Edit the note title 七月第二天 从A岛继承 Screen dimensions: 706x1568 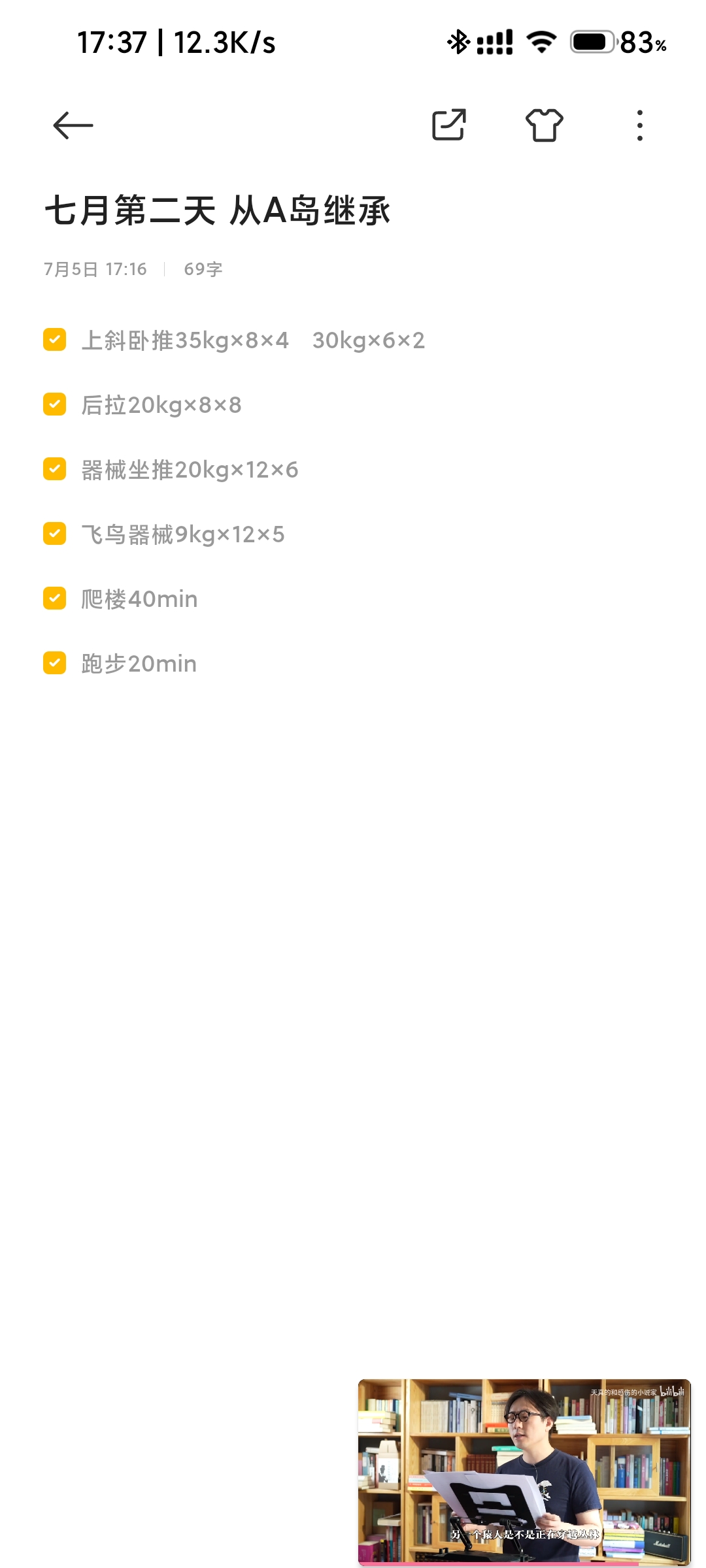coord(218,210)
